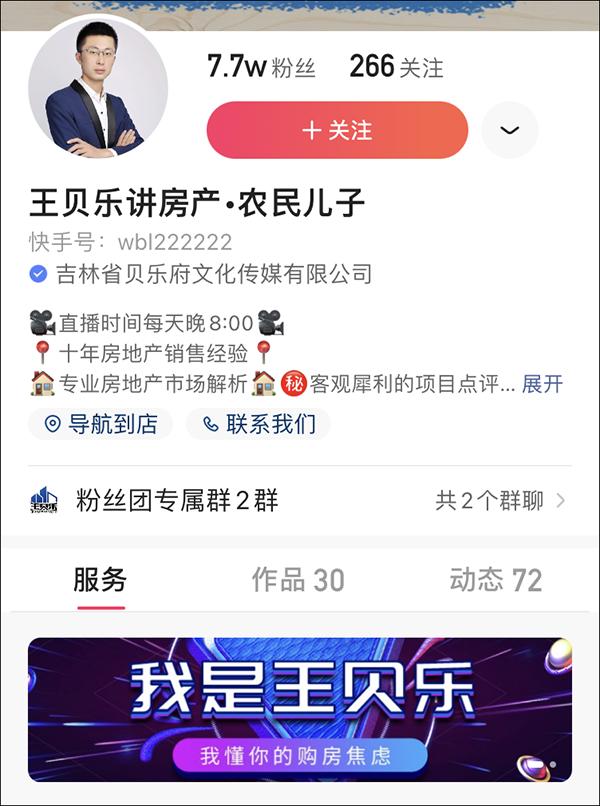Open the 粉丝团专属群2群 group chat row

tap(299, 500)
